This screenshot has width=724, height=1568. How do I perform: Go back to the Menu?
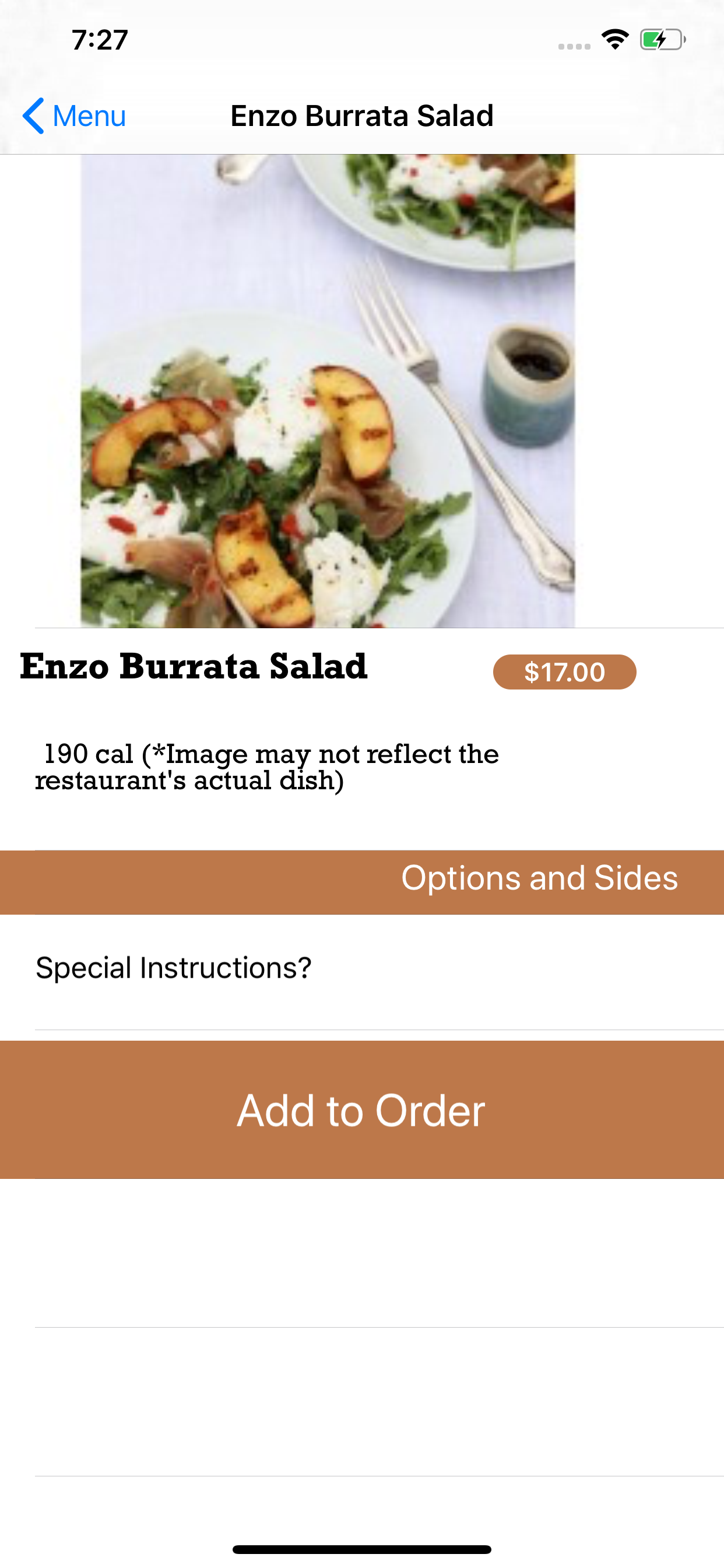[74, 116]
